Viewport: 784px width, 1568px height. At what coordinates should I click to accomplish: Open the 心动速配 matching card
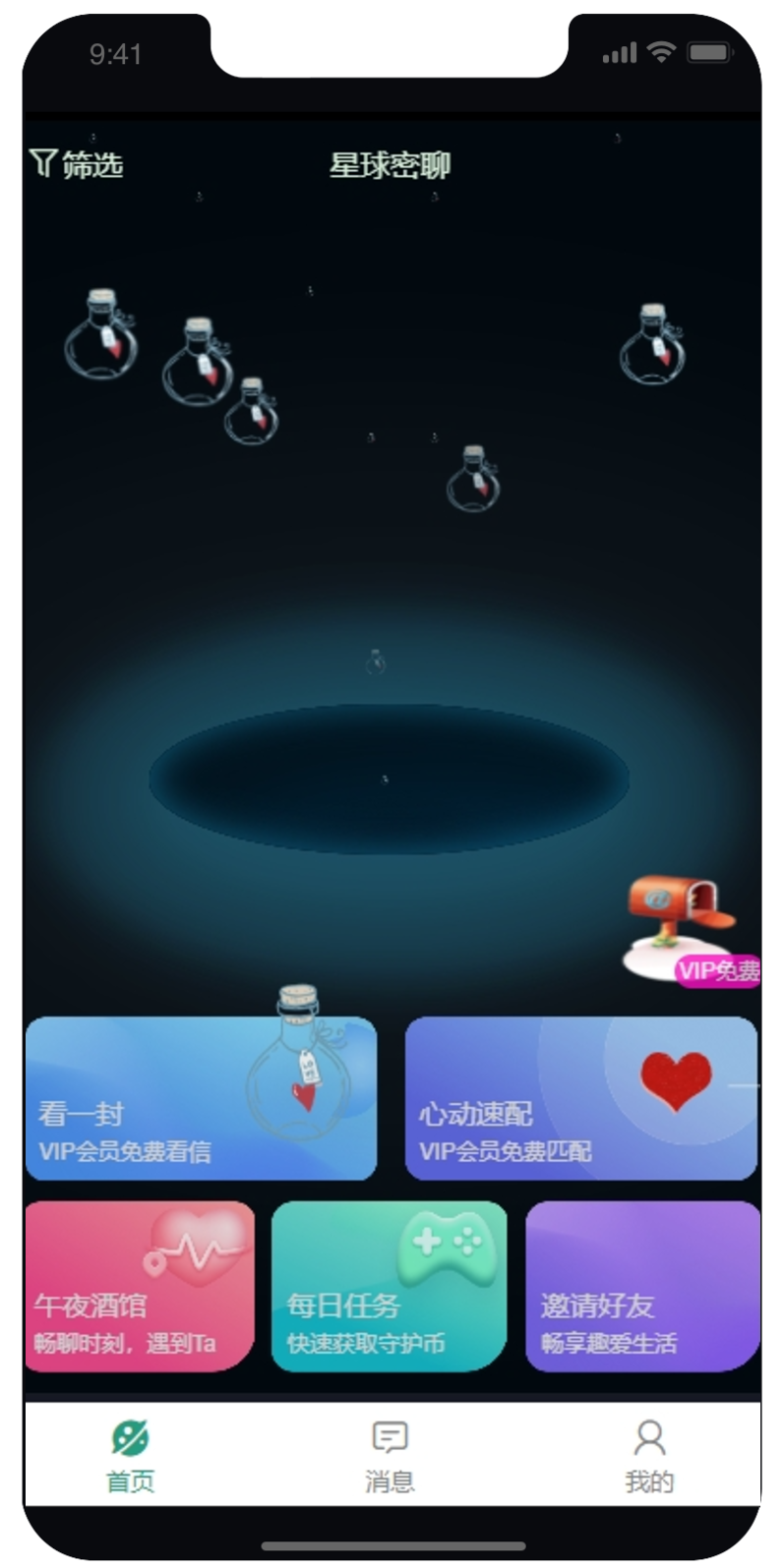[580, 1098]
